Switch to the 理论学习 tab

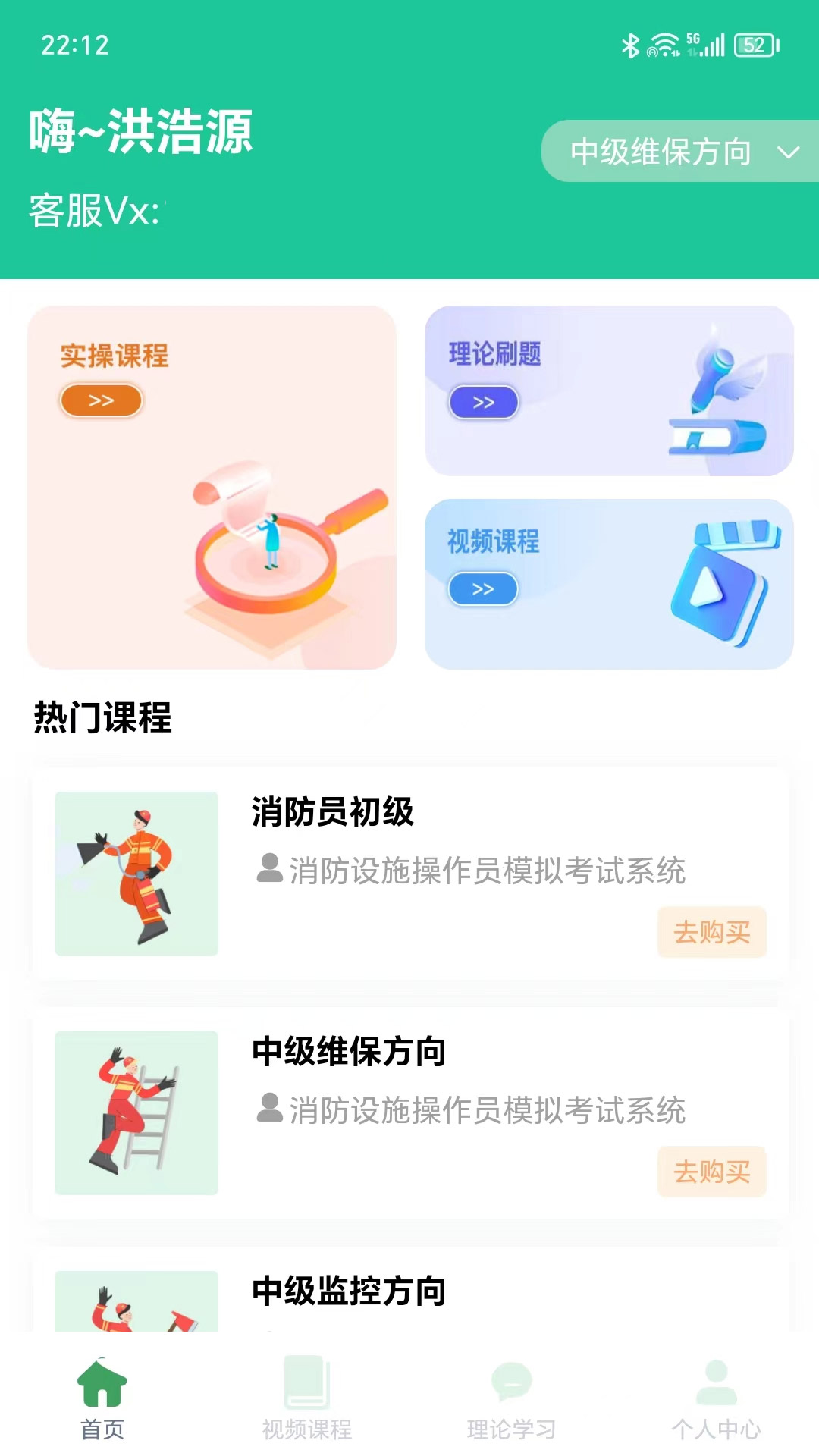(512, 1399)
